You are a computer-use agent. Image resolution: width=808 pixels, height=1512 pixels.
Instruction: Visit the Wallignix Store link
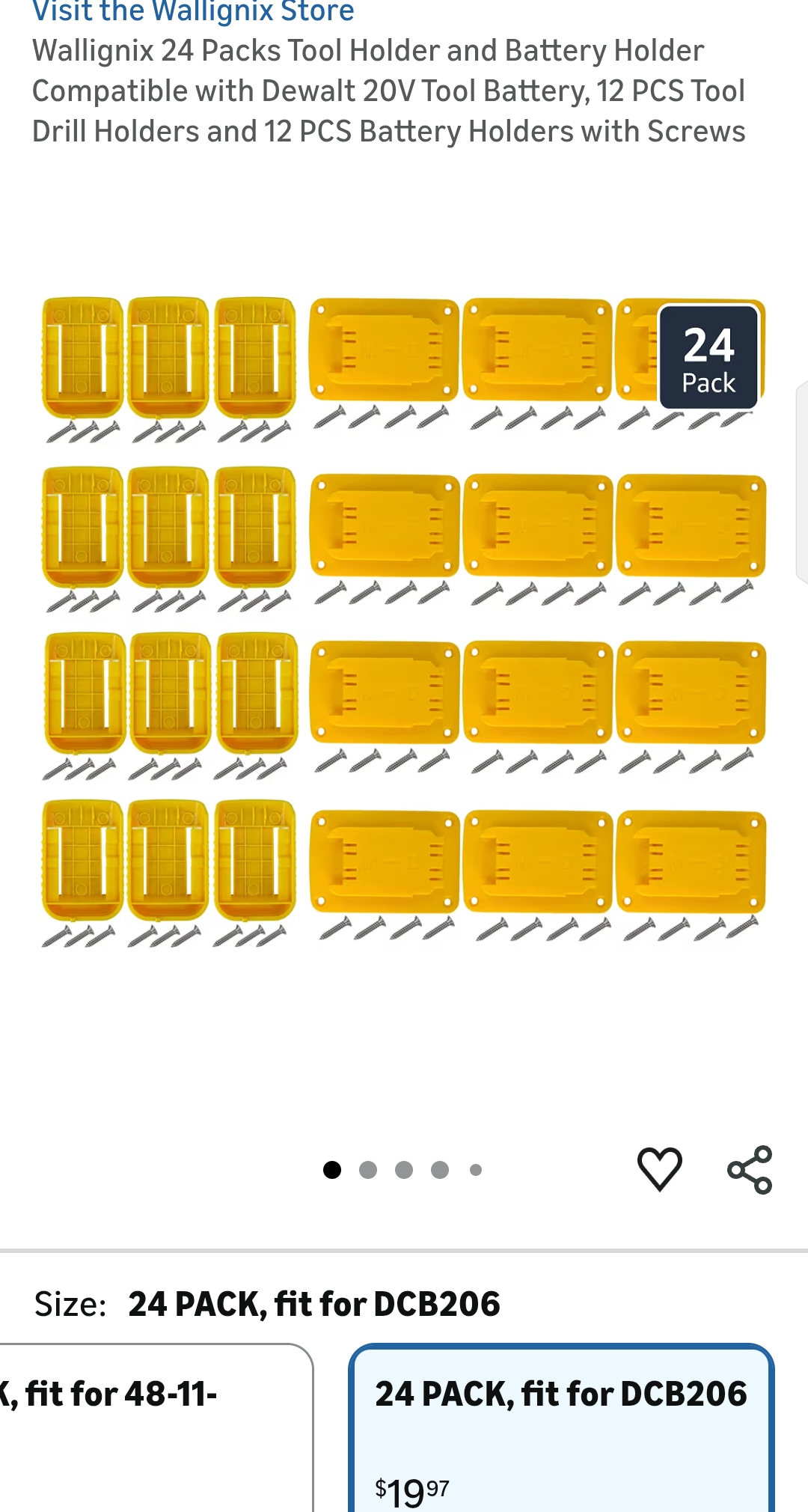(x=193, y=12)
